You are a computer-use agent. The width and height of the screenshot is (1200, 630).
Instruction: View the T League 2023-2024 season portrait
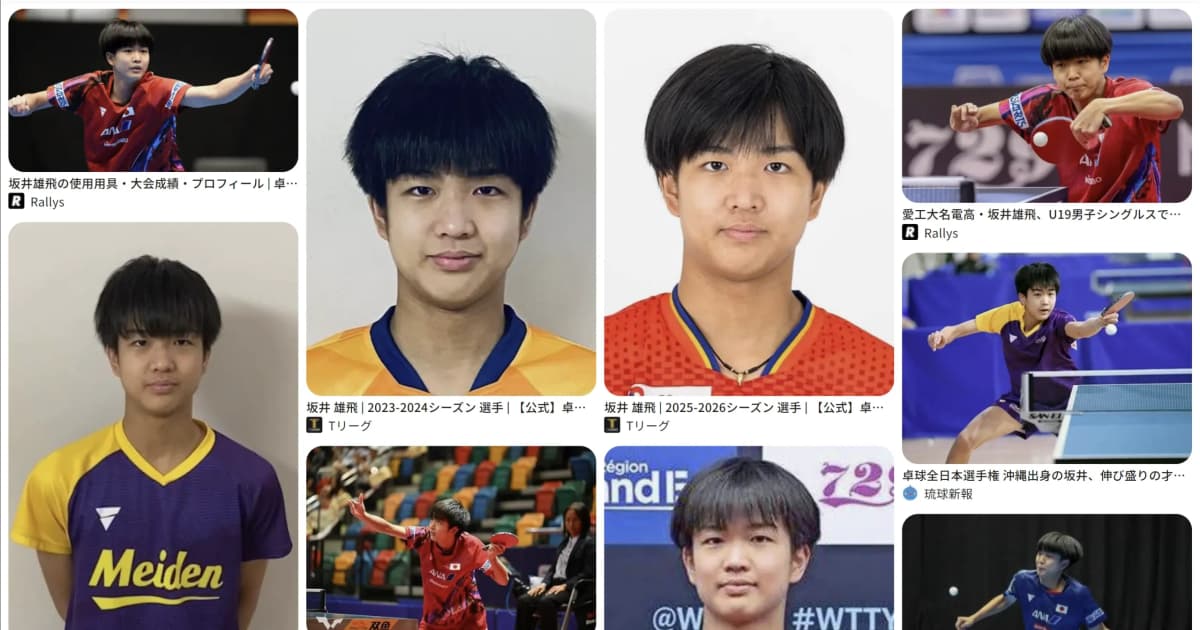pyautogui.click(x=451, y=203)
